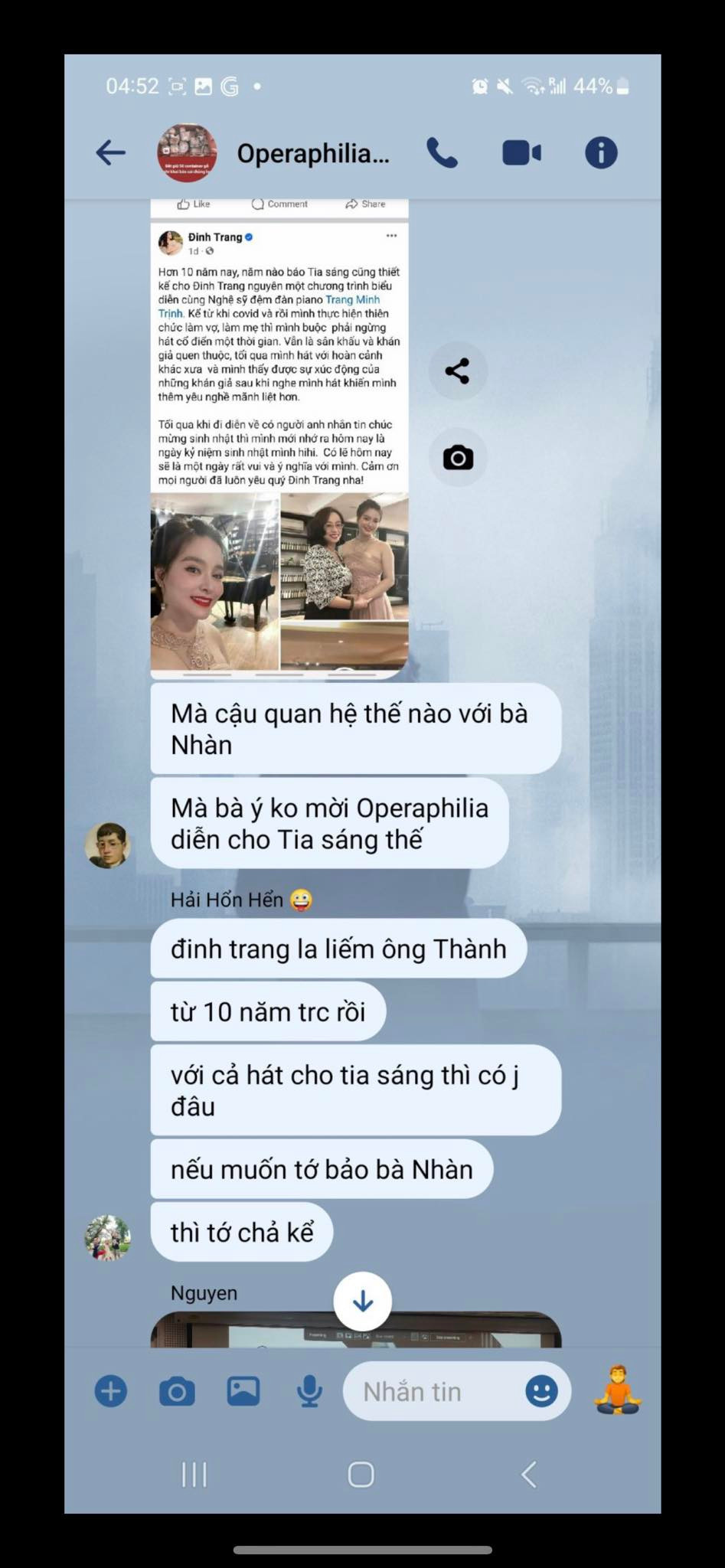Open the conversation info panel
Screen dimensions: 725x1568
tap(602, 152)
